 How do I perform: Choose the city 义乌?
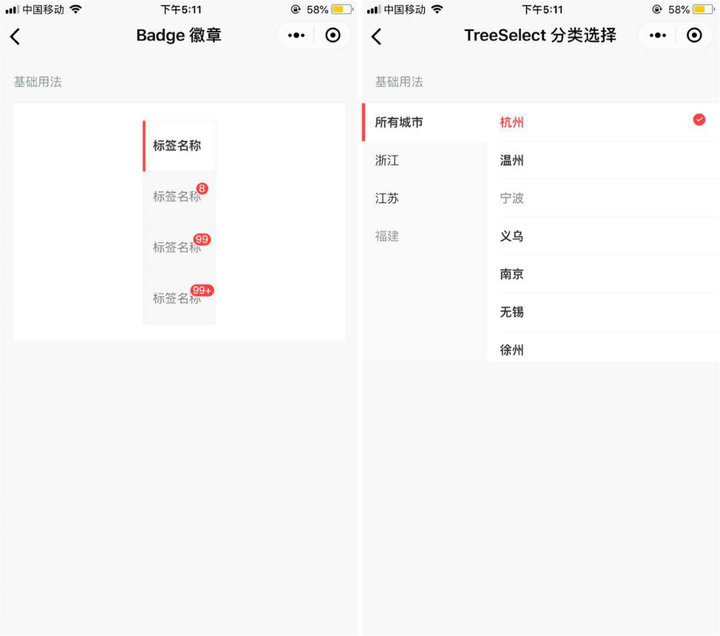602,236
